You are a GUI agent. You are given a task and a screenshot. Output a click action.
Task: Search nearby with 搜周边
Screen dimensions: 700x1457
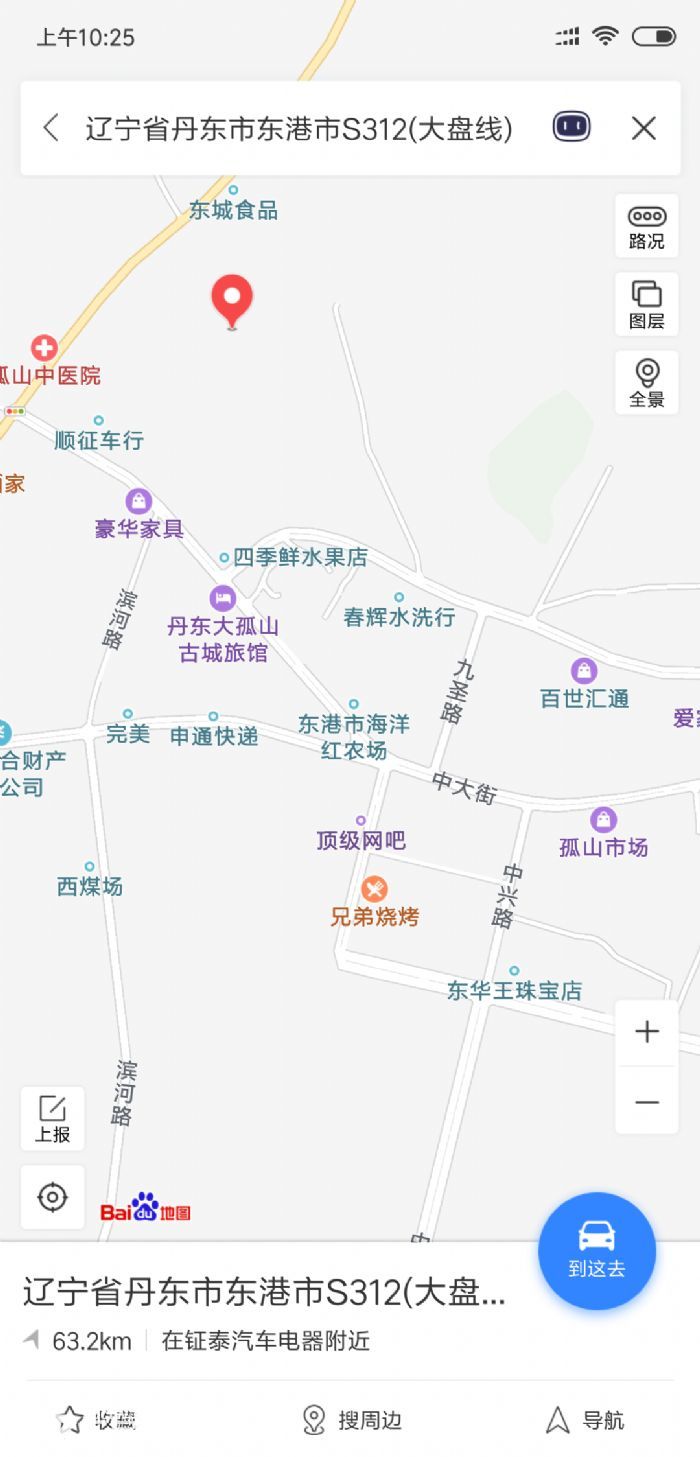coord(351,1419)
